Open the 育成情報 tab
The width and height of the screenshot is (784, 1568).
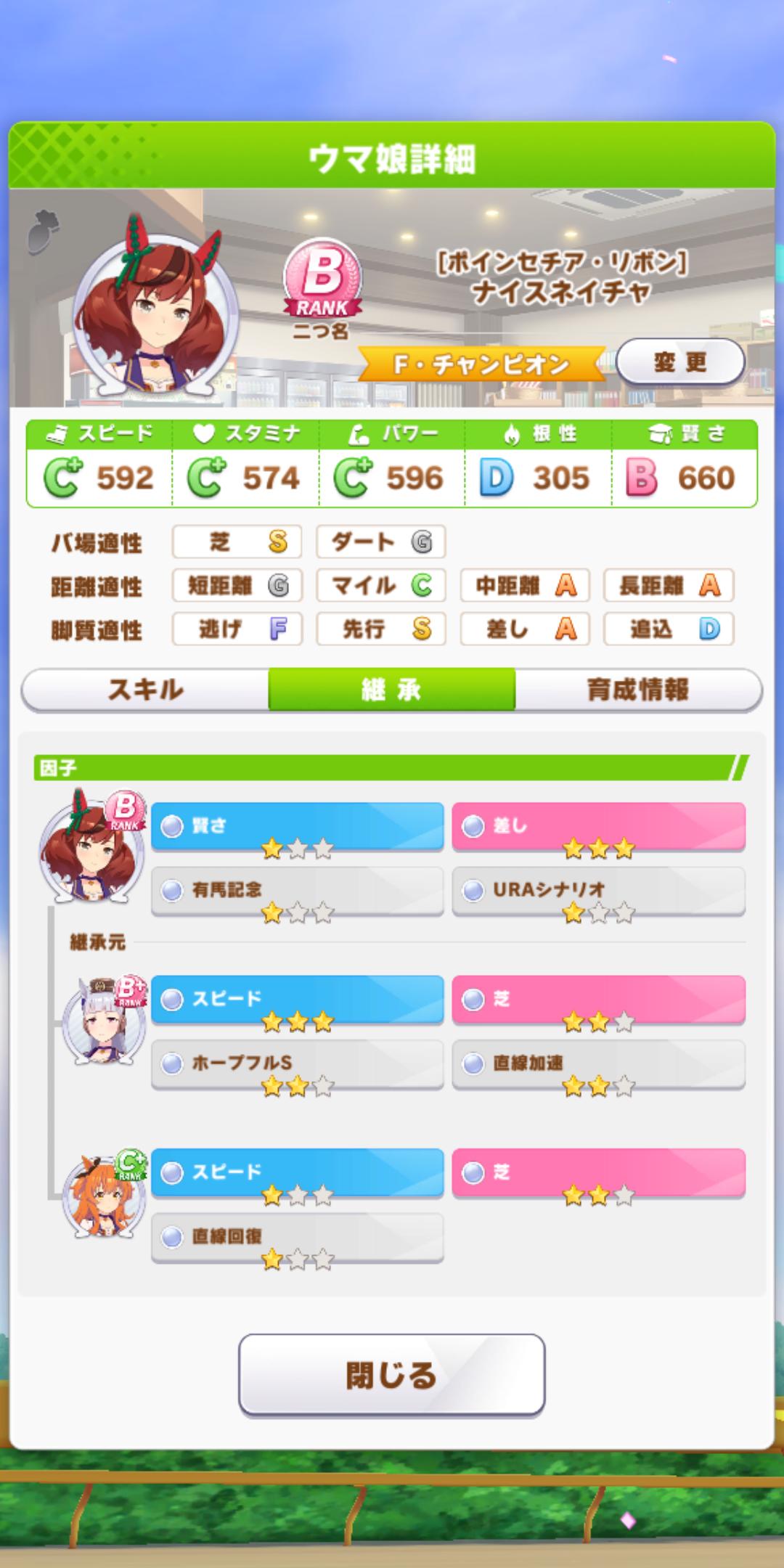pos(637,690)
